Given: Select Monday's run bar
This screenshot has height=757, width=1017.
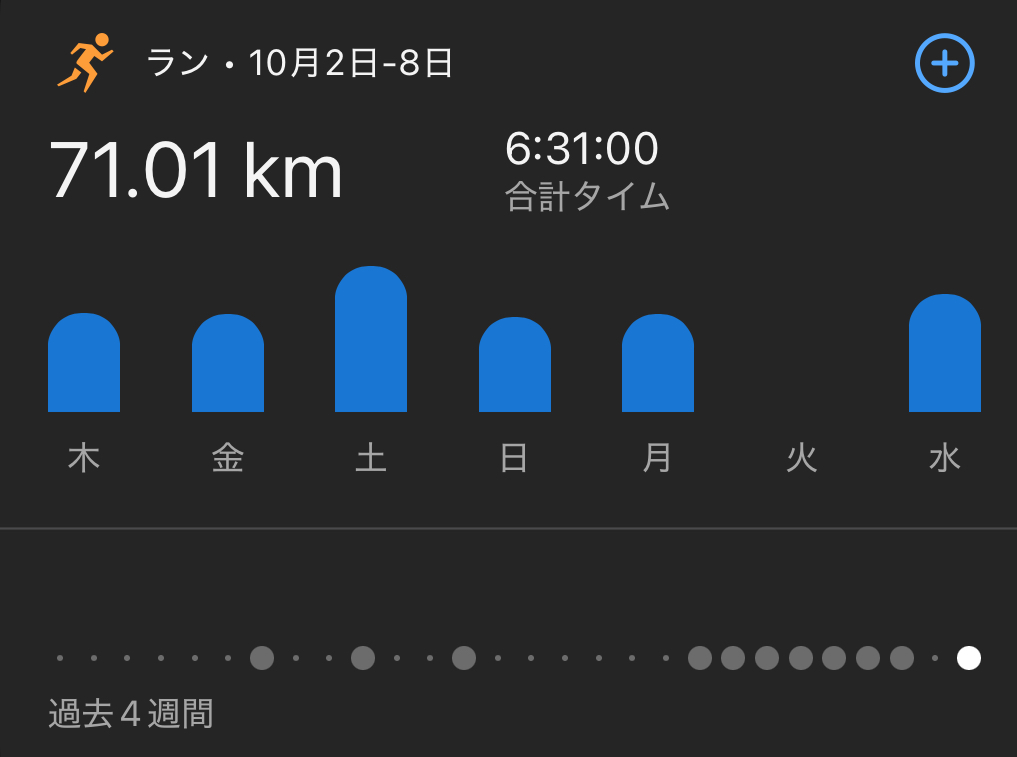Looking at the screenshot, I should click(658, 364).
